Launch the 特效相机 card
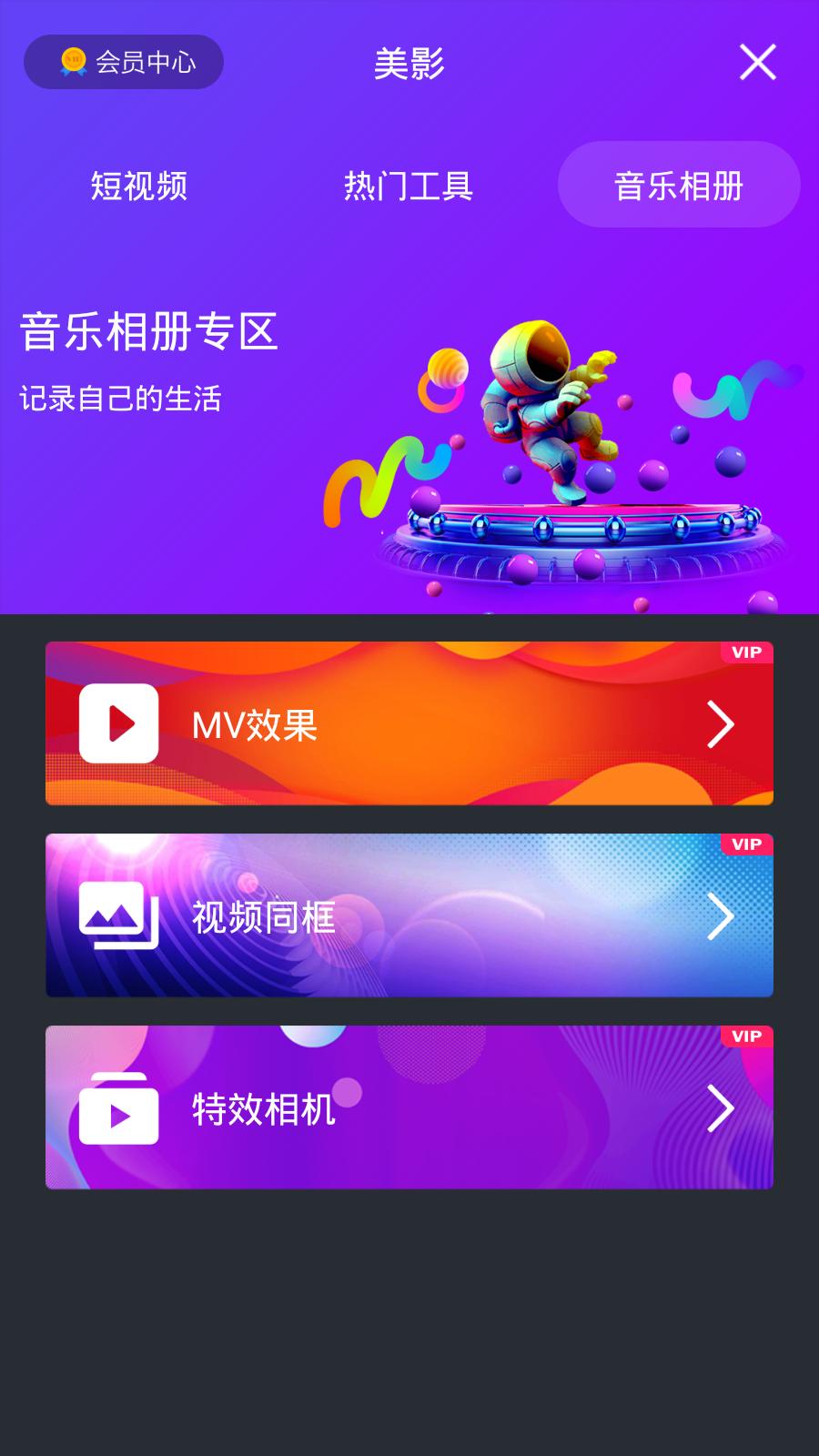Screen dimensions: 819x1456 [x=409, y=1107]
